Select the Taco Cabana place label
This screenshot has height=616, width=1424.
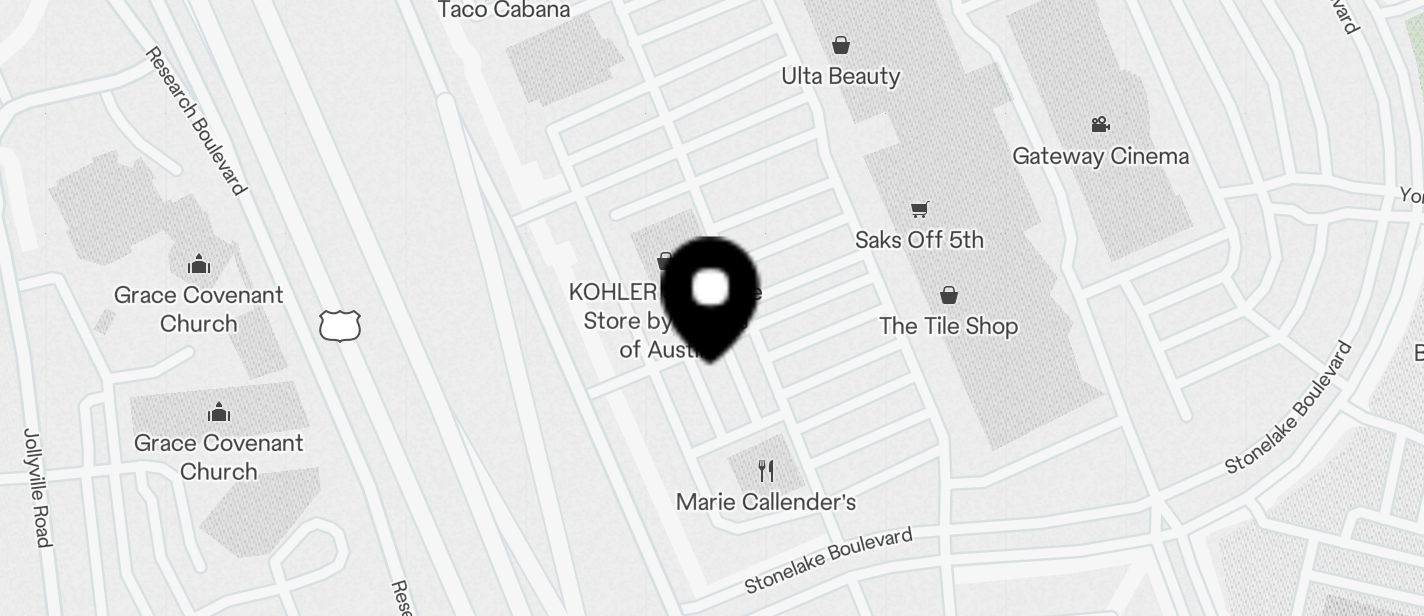[x=504, y=11]
